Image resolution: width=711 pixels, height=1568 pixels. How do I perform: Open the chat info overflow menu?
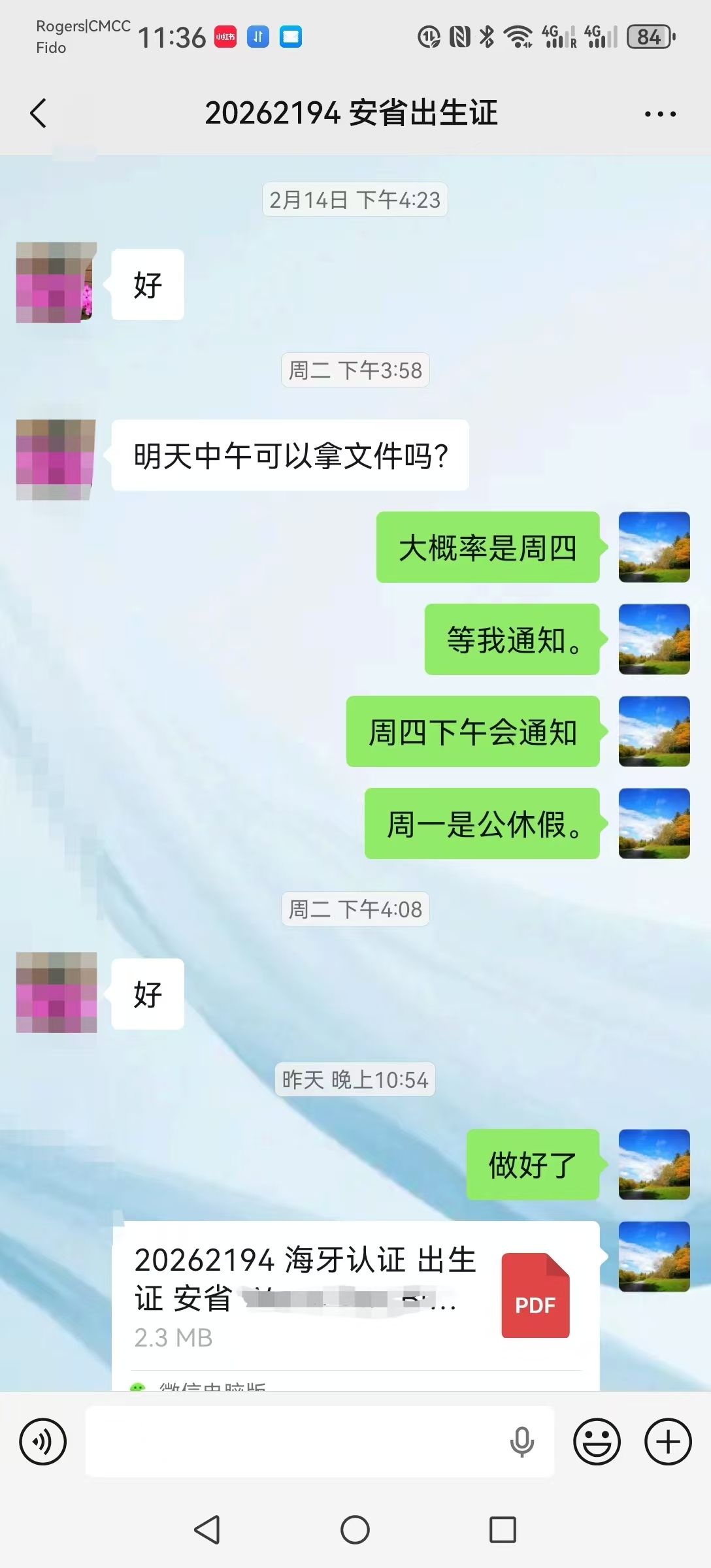[x=660, y=114]
